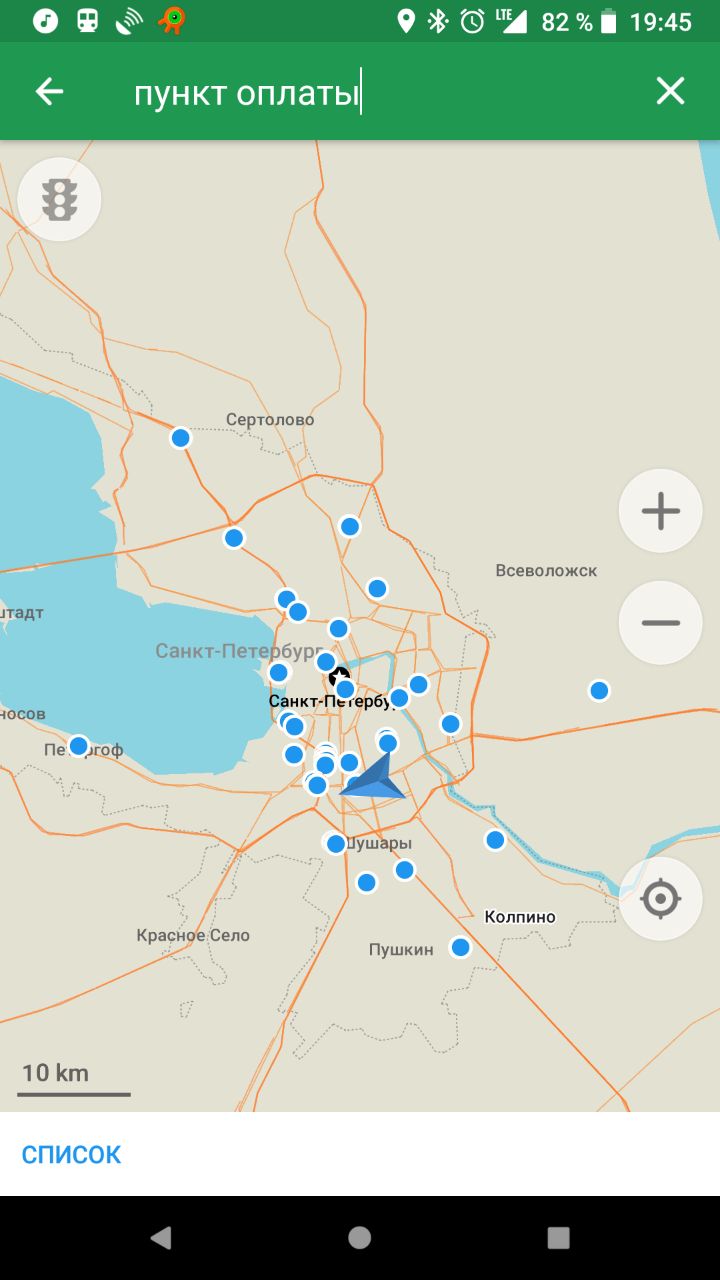The image size is (720, 1280).
Task: Go back from the search screen
Action: pyautogui.click(x=49, y=92)
